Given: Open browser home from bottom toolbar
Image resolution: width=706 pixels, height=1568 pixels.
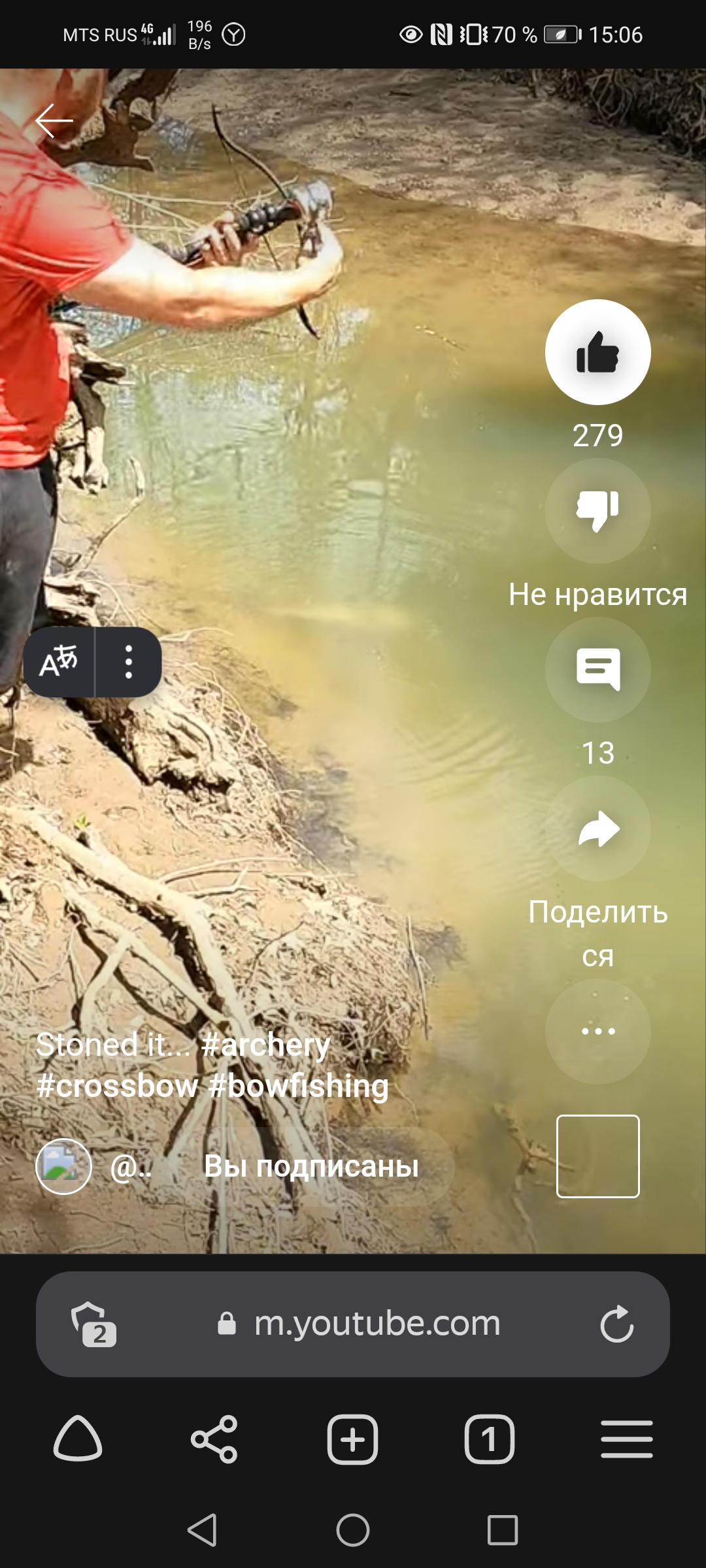Looking at the screenshot, I should coord(78,1439).
